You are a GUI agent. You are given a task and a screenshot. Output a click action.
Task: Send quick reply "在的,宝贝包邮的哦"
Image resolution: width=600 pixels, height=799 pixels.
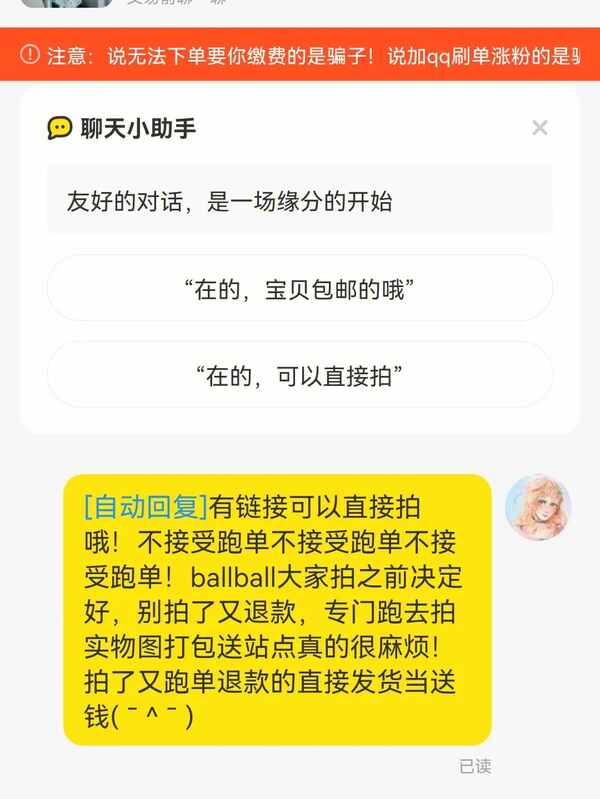coord(299,289)
